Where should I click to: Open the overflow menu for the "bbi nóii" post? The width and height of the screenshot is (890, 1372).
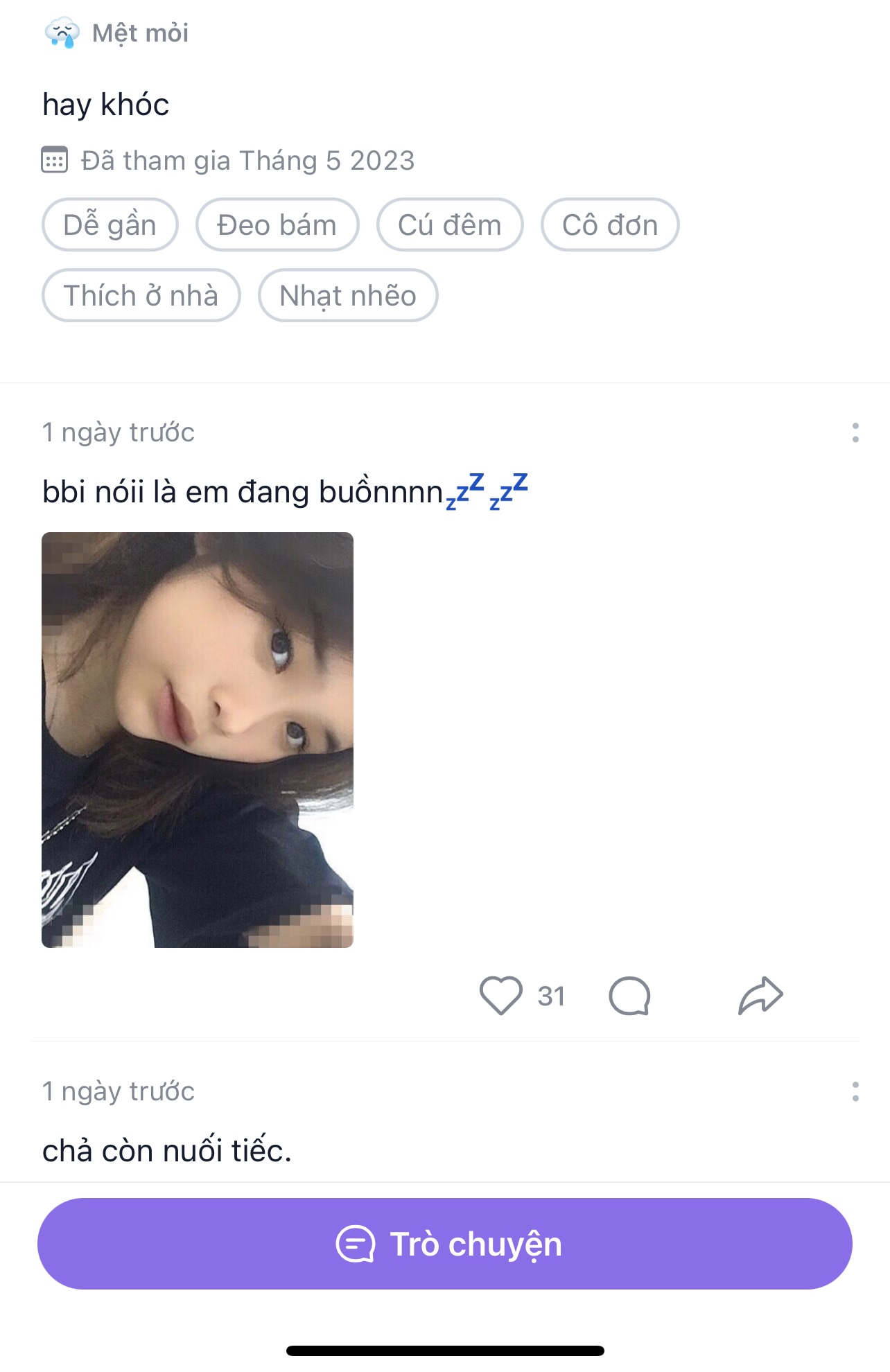(x=855, y=432)
